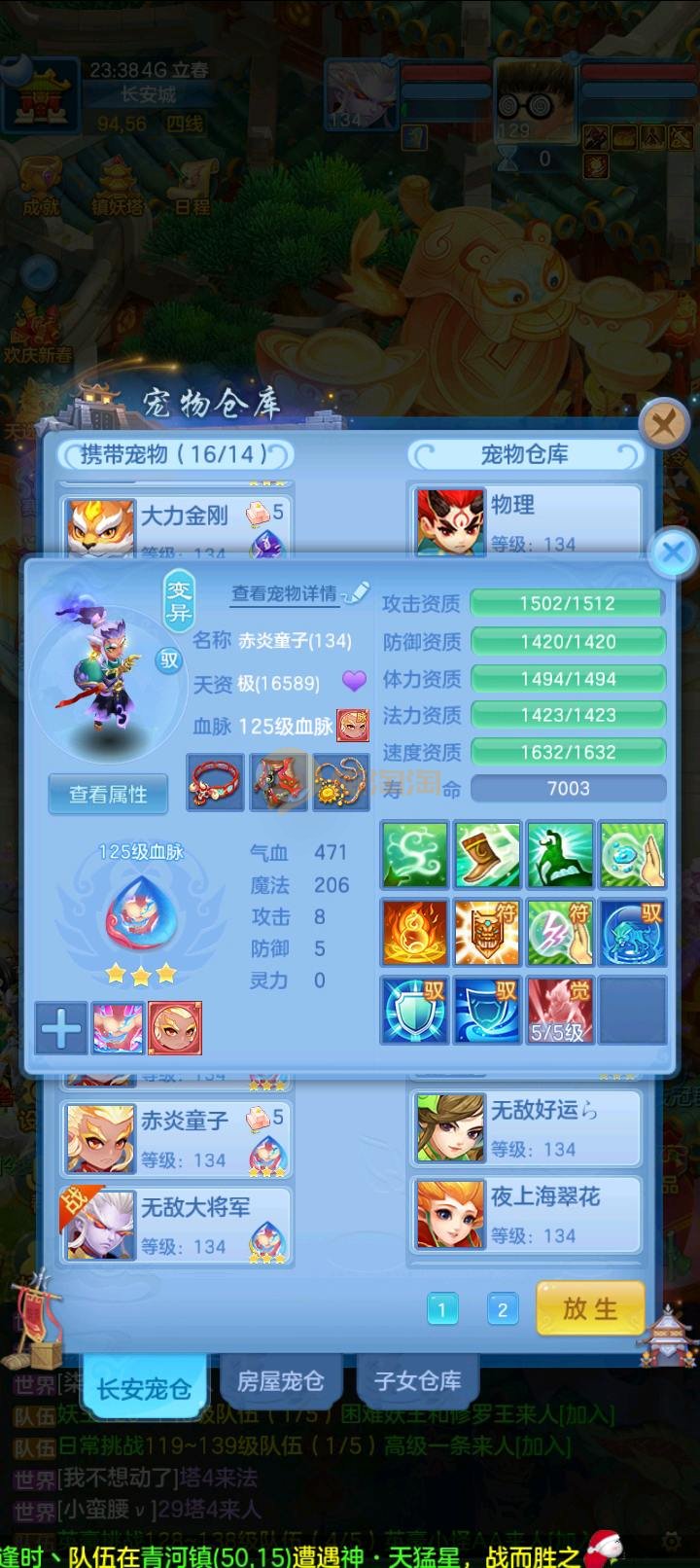Close the 宠物仓库 window
Image resolution: width=700 pixels, height=1568 pixels.
pos(664,424)
